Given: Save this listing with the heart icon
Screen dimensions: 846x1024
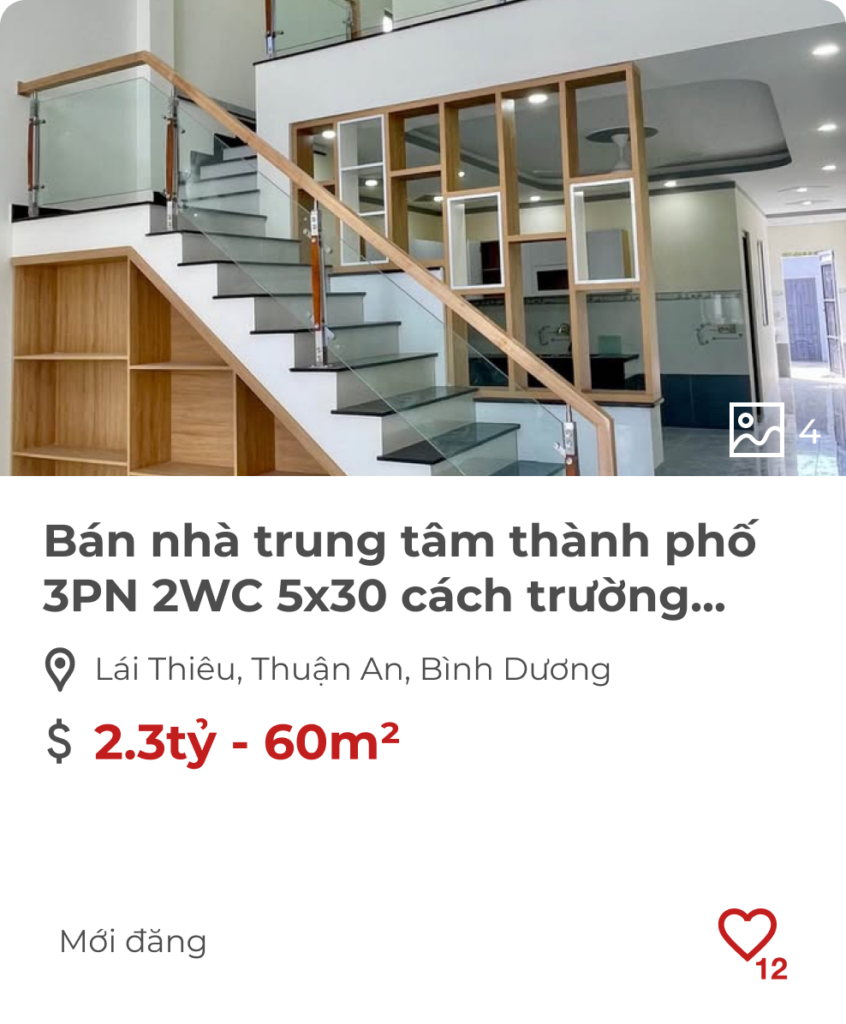Looking at the screenshot, I should (746, 935).
